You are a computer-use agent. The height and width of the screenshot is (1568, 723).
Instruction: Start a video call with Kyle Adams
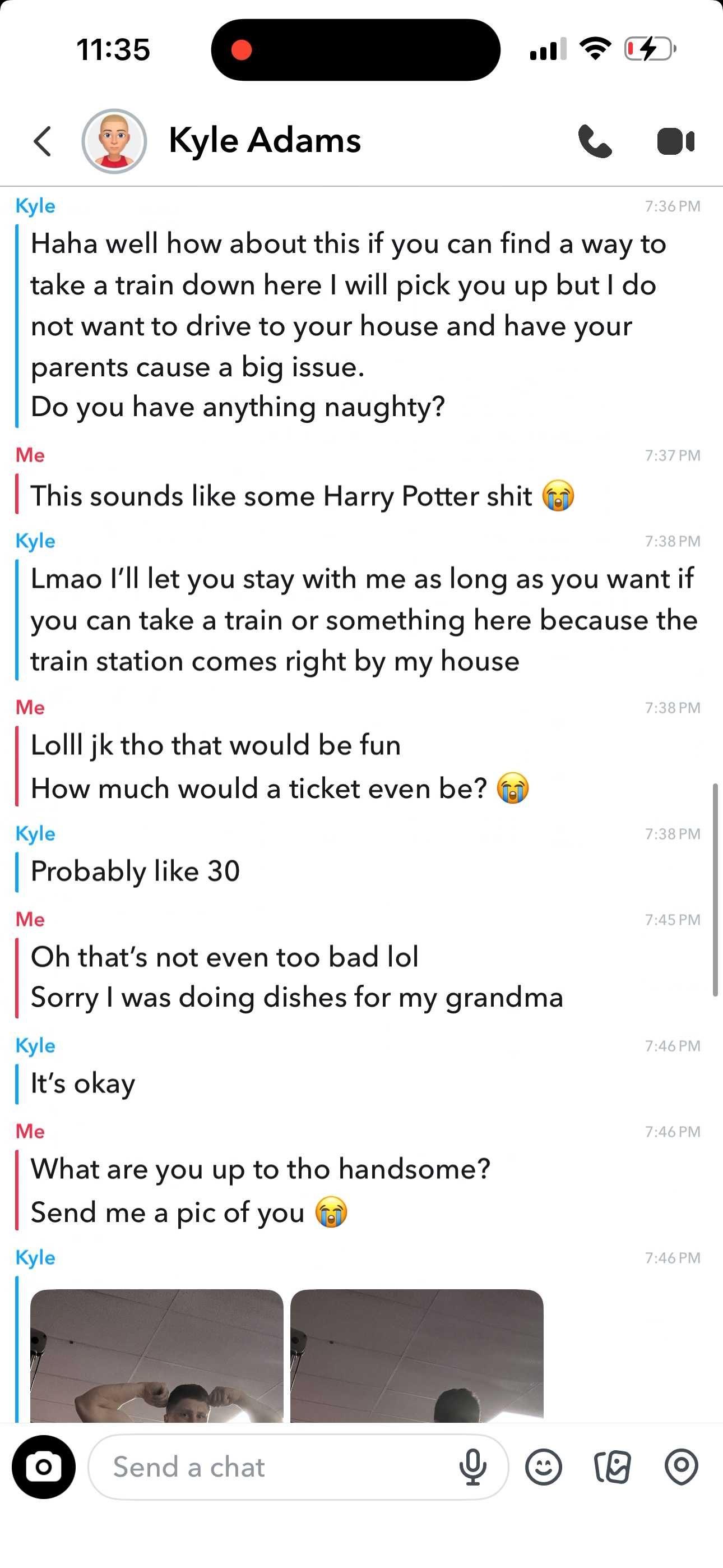tap(675, 141)
